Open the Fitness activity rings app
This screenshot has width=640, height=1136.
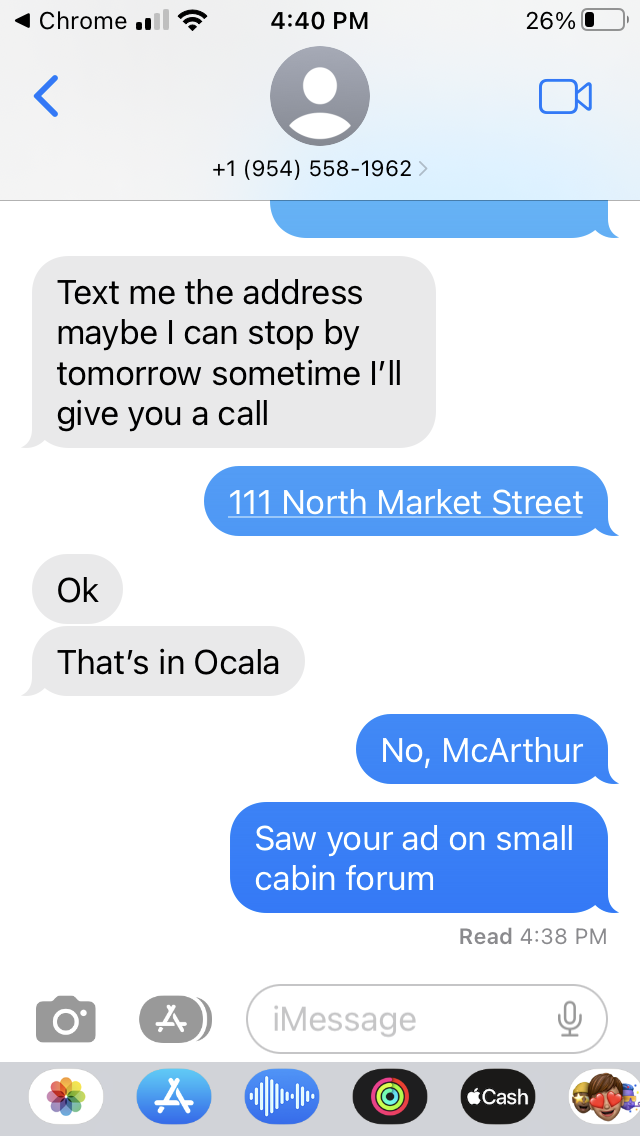[390, 1097]
